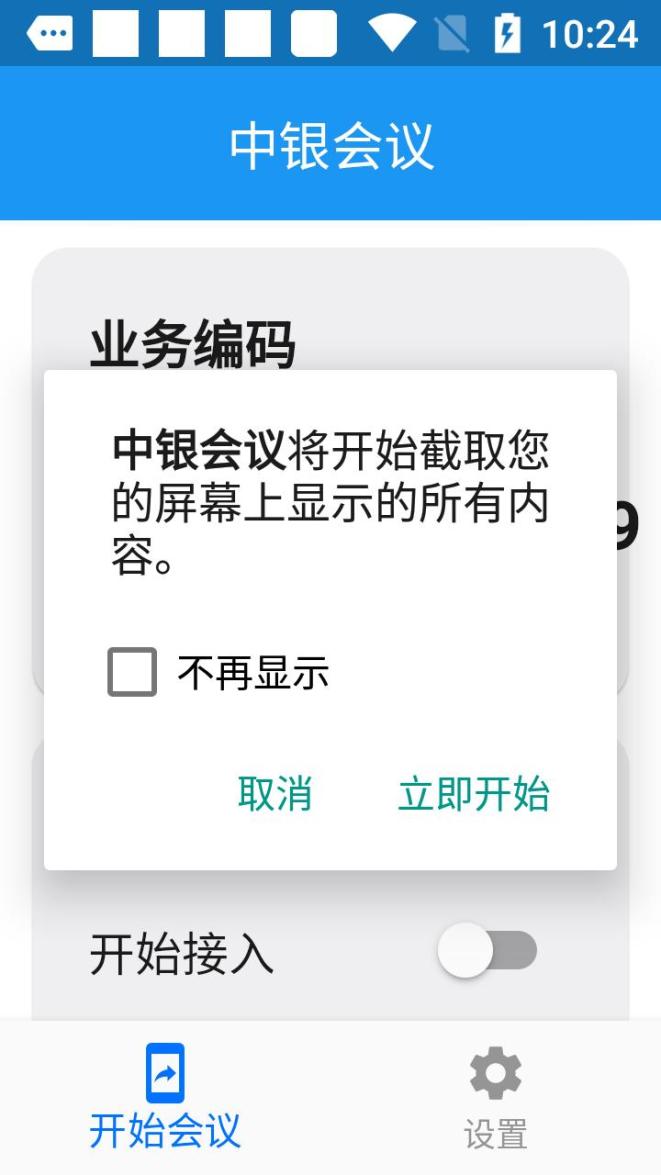Confirm with 立即开始

click(473, 793)
